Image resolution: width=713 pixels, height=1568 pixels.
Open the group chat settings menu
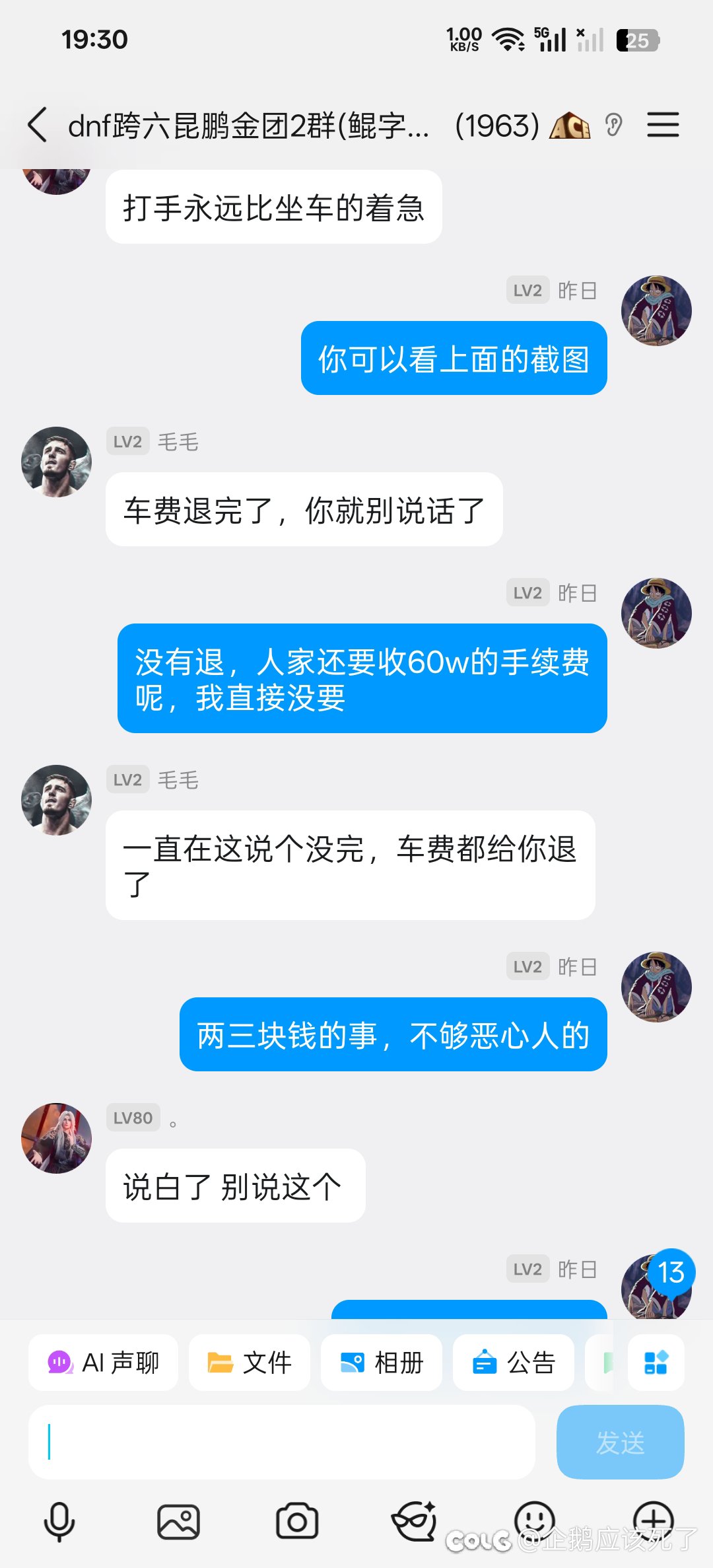tap(663, 125)
